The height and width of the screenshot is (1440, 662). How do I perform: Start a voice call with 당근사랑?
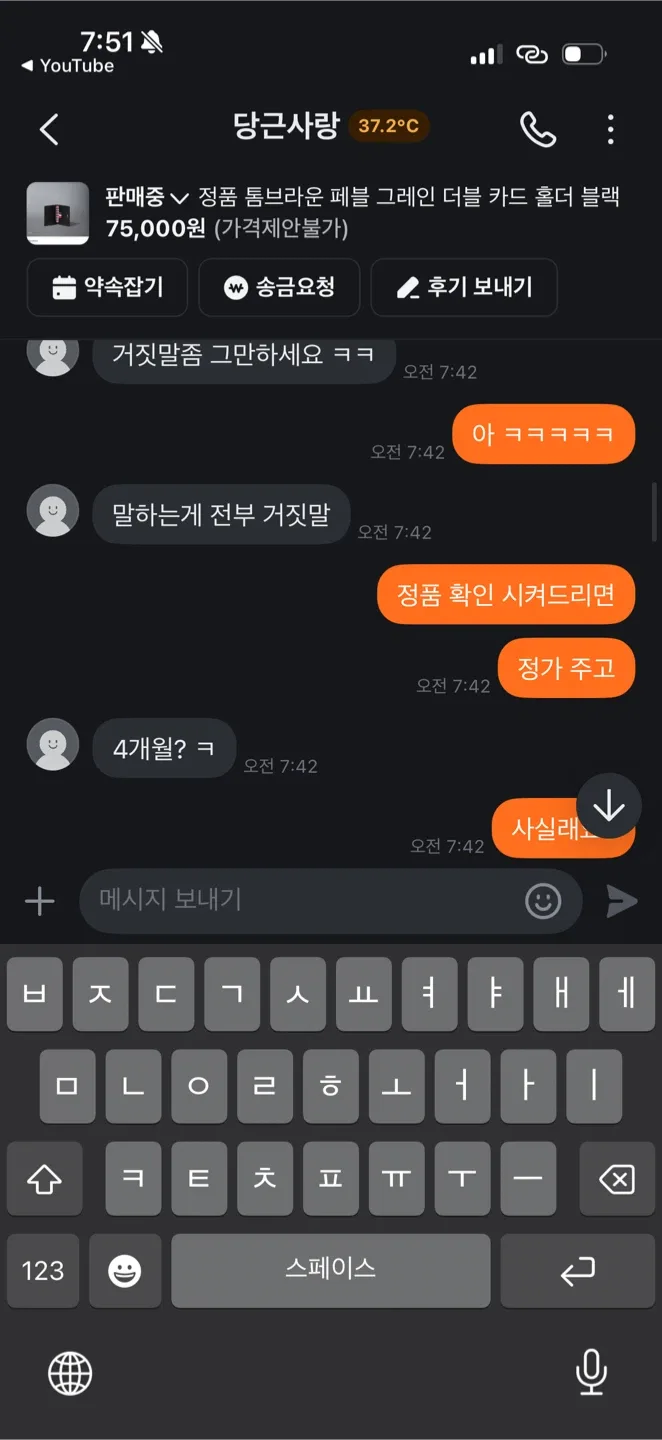[537, 129]
